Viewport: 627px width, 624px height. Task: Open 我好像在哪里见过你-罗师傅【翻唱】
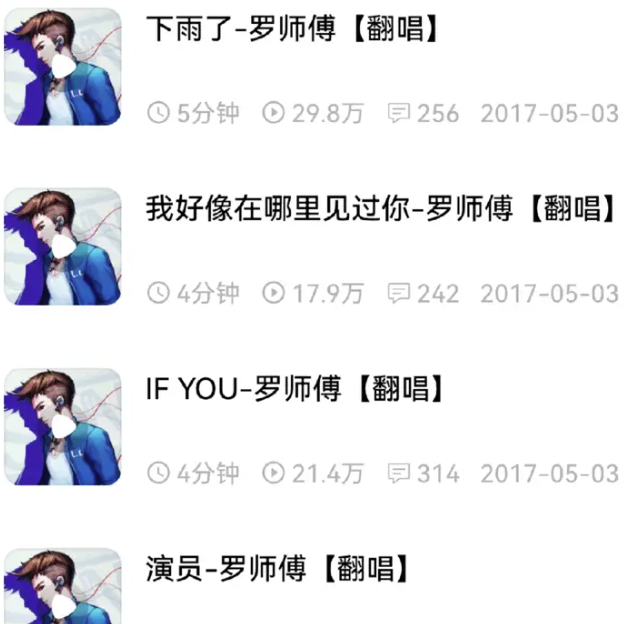click(380, 209)
